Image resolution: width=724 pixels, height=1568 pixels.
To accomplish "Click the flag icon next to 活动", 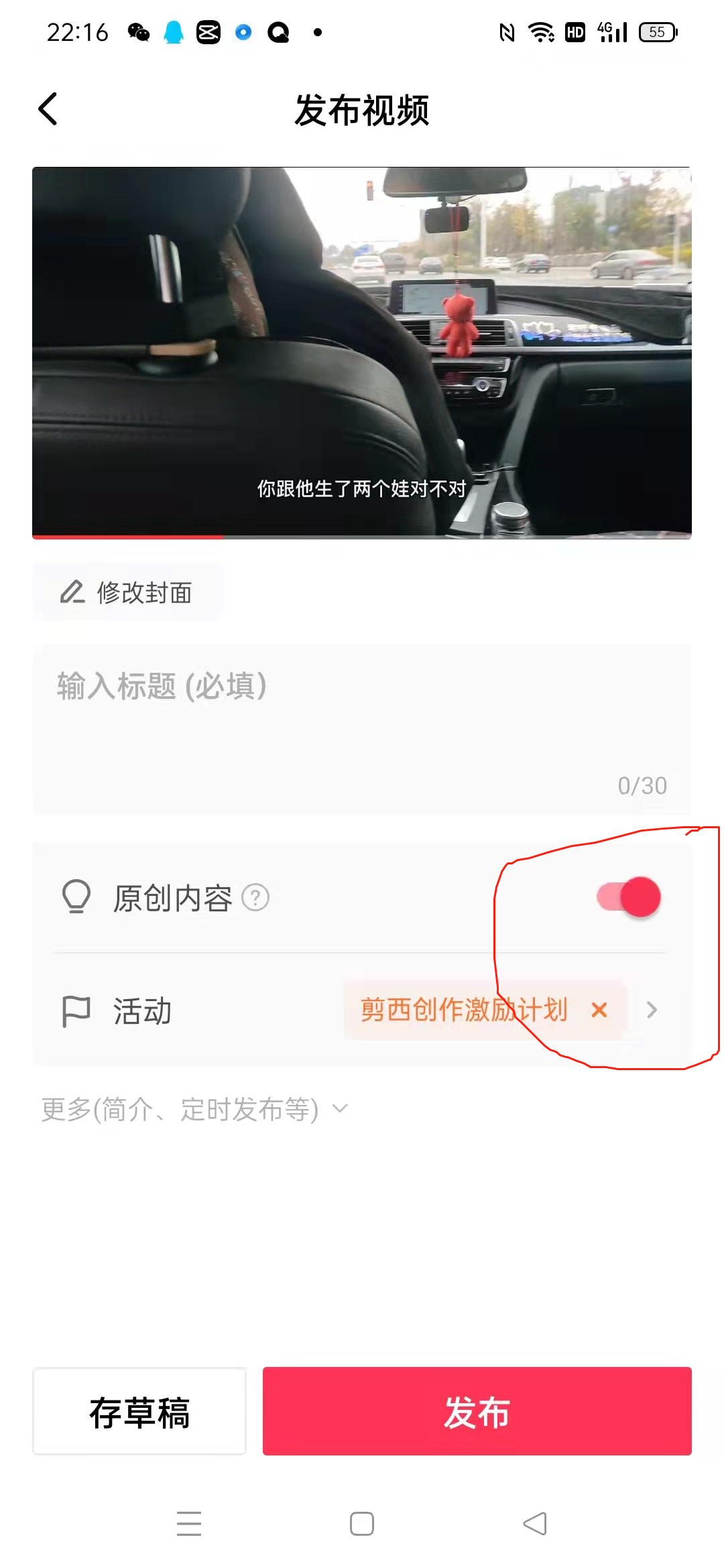I will point(75,1010).
